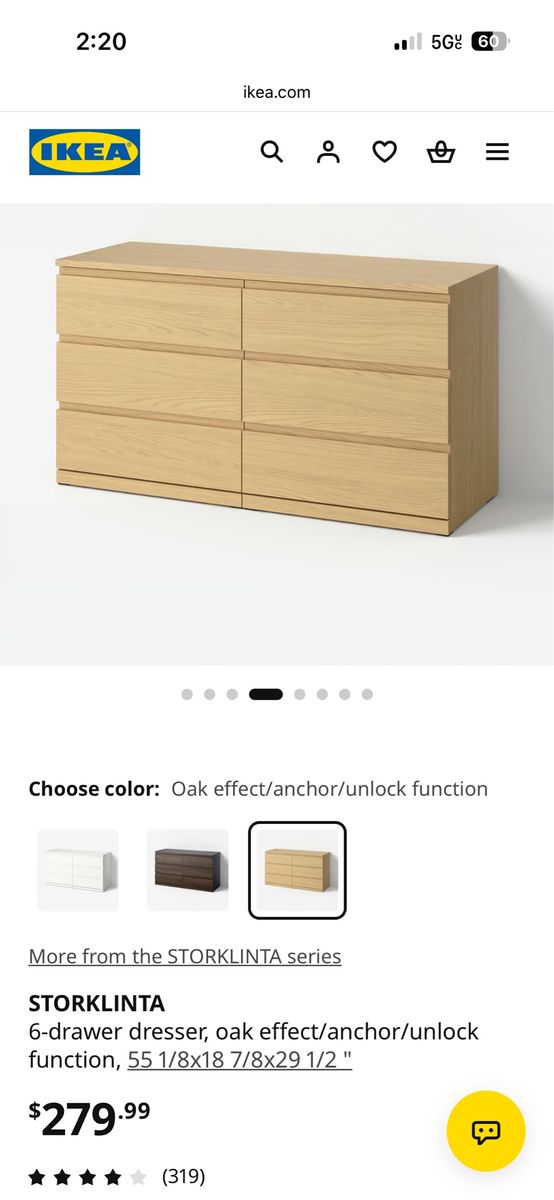
Task: Open the shopping basket
Action: pos(441,152)
